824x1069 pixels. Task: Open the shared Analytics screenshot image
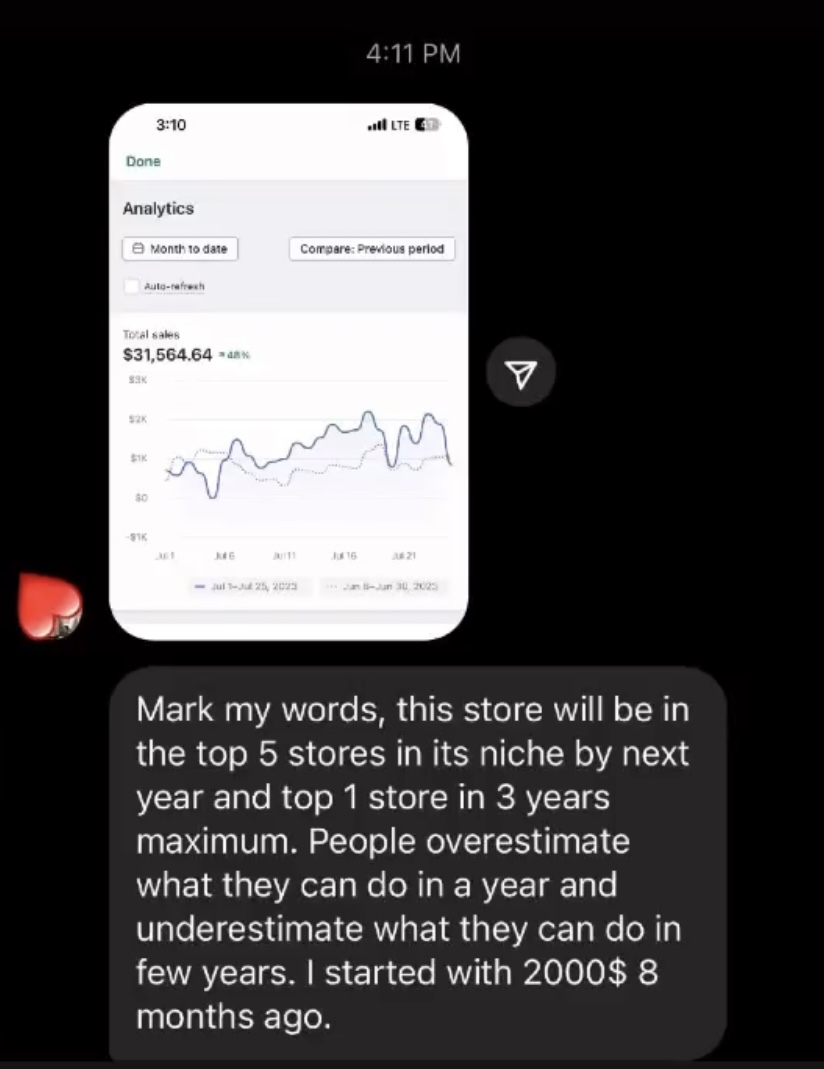click(x=288, y=370)
